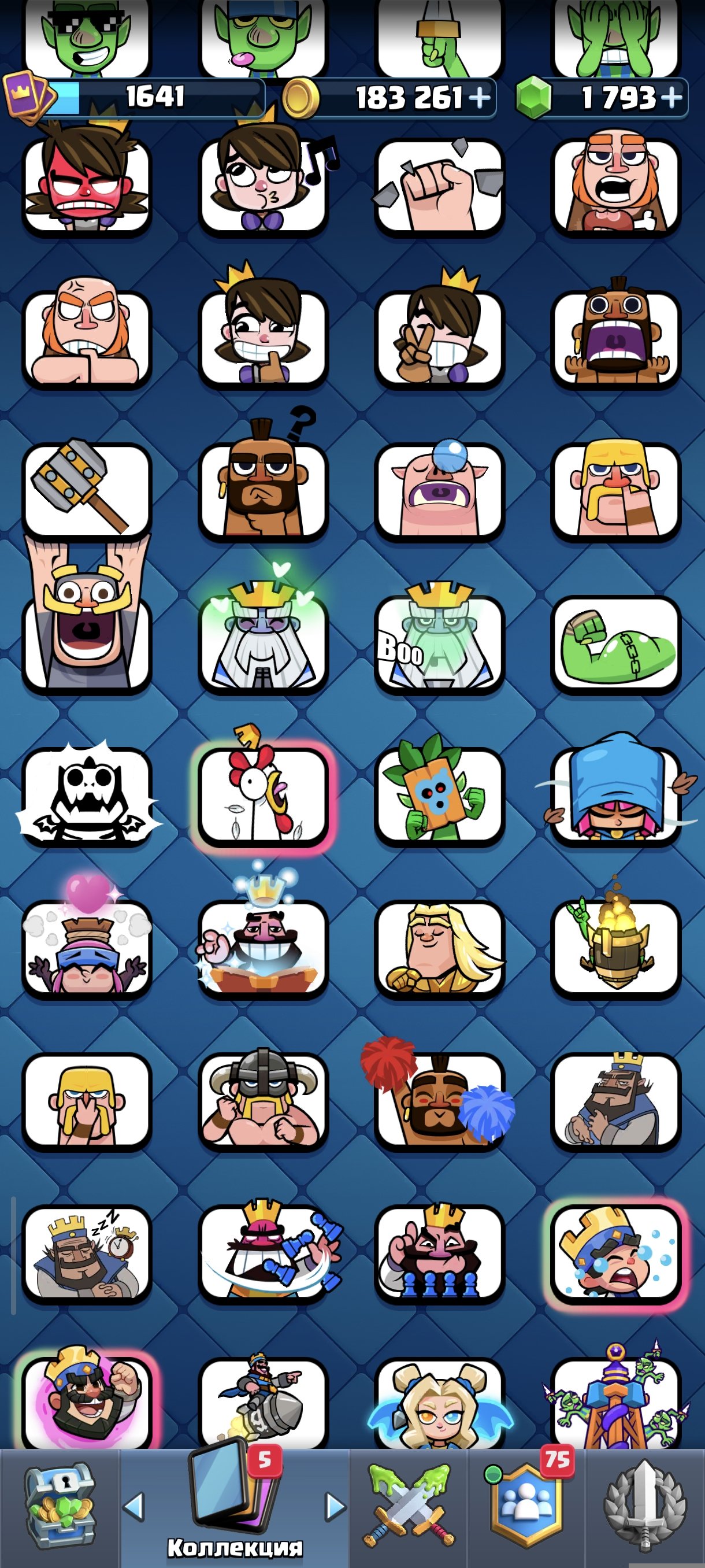705x1568 pixels.
Task: Open the Коллекция tab
Action: point(235,1508)
